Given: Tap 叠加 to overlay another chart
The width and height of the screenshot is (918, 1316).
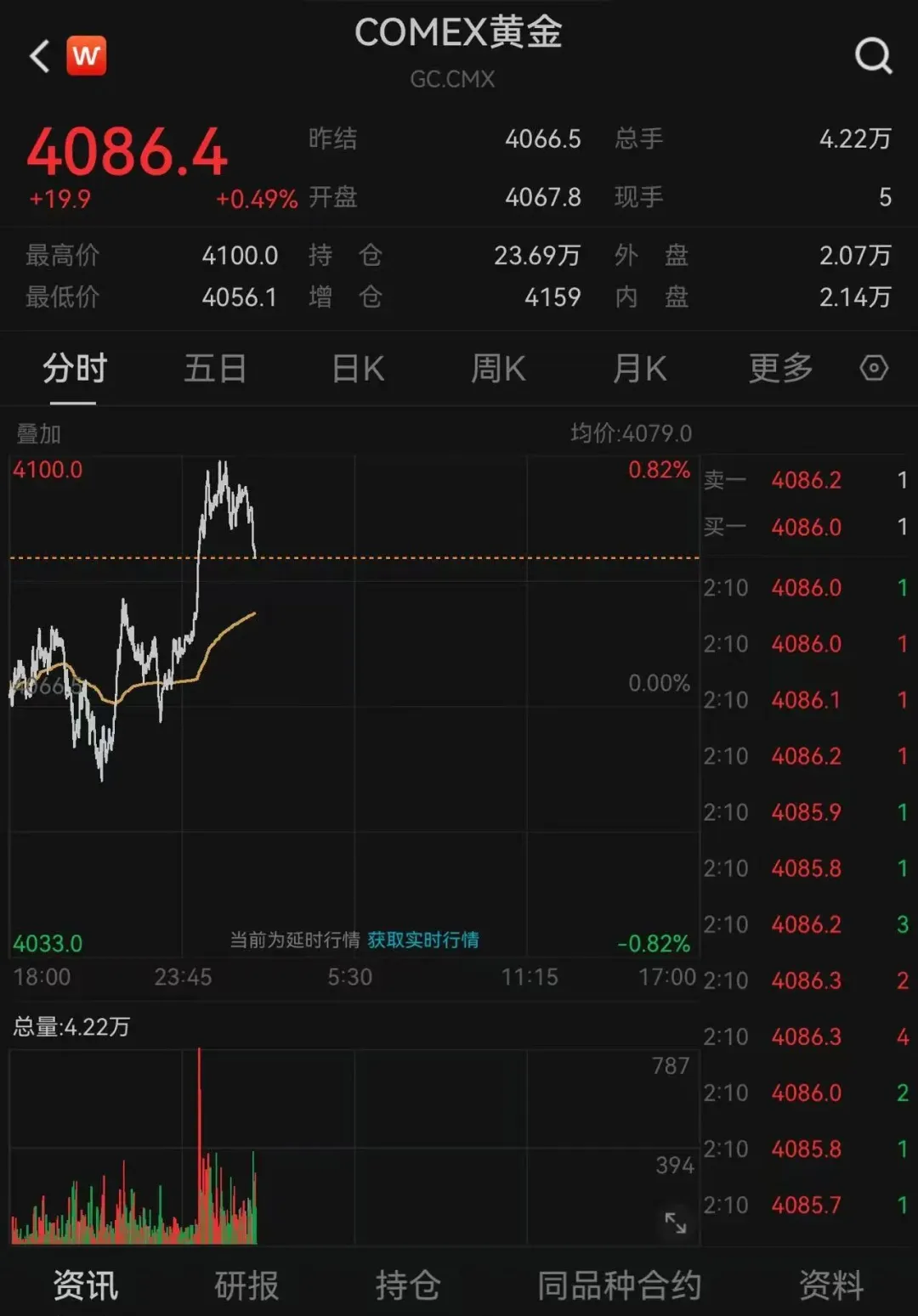Looking at the screenshot, I should click(x=39, y=434).
